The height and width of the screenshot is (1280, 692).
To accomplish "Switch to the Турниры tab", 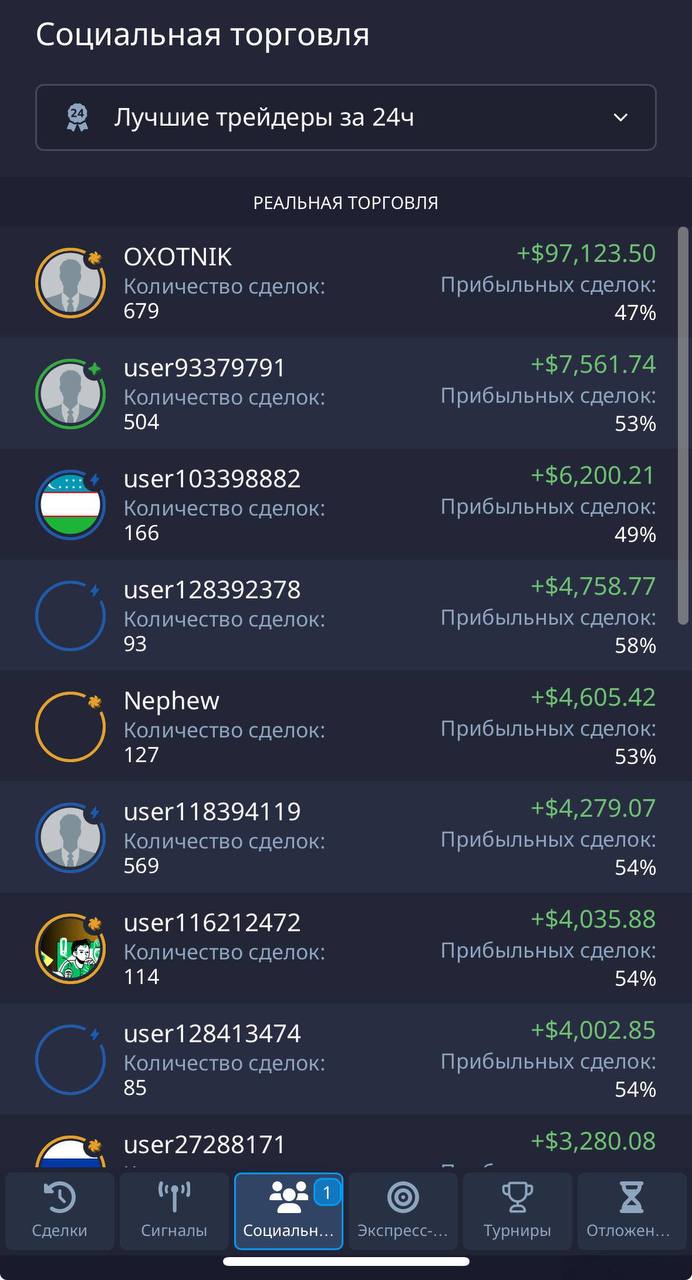I will click(x=517, y=1211).
